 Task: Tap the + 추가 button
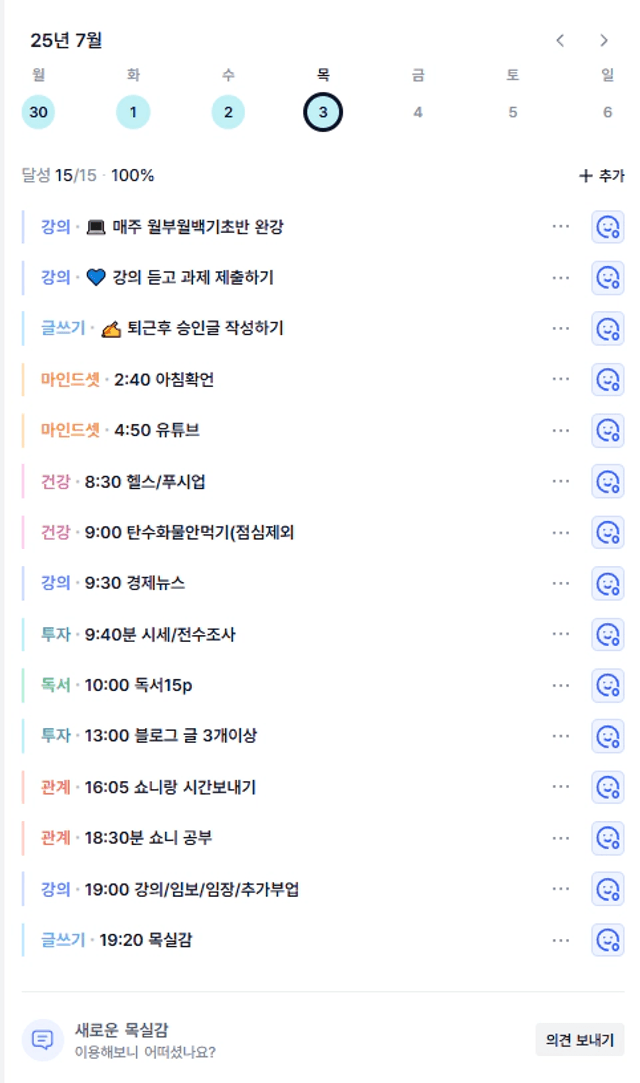[x=601, y=176]
